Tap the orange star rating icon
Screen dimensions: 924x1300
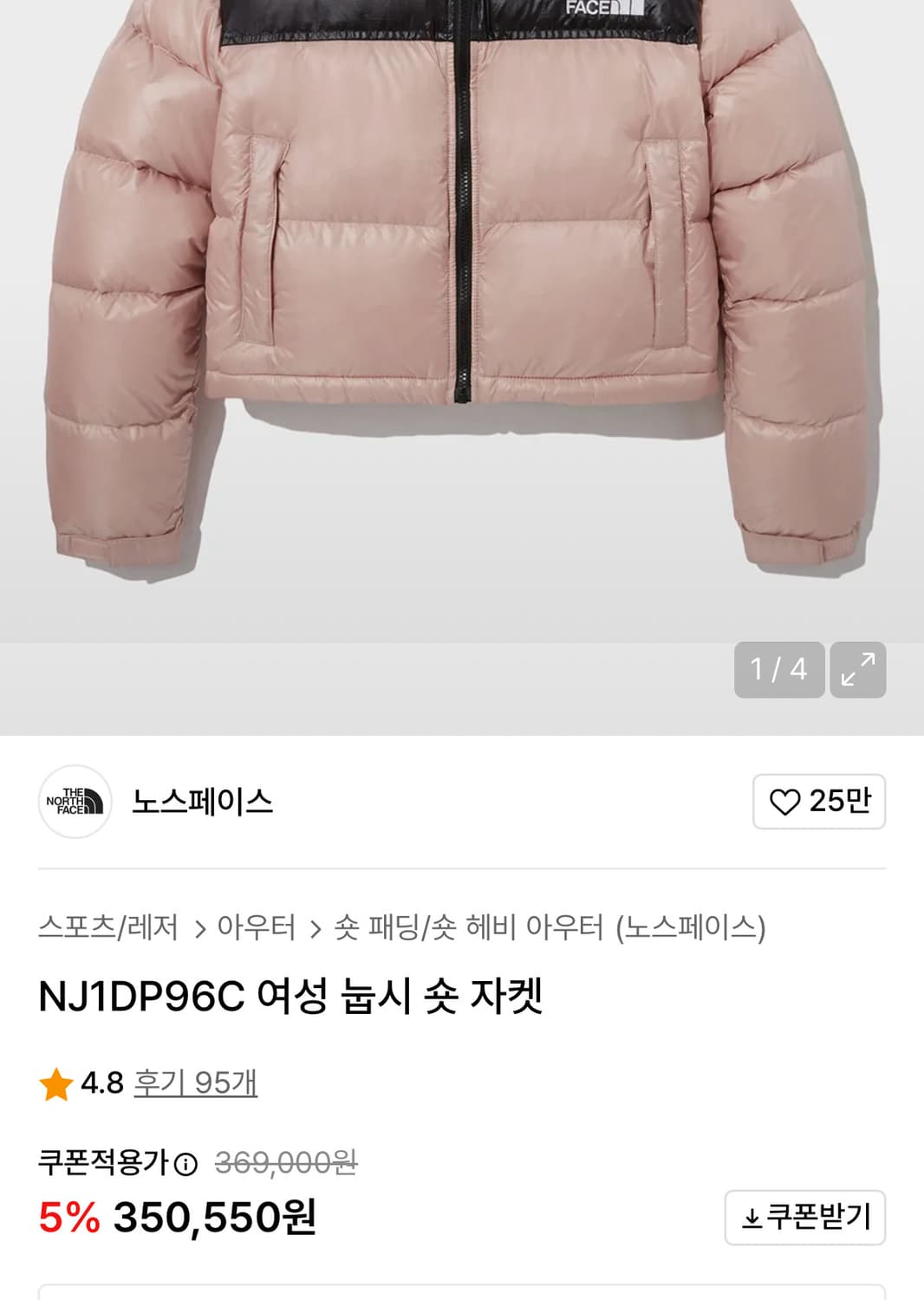tap(57, 1082)
